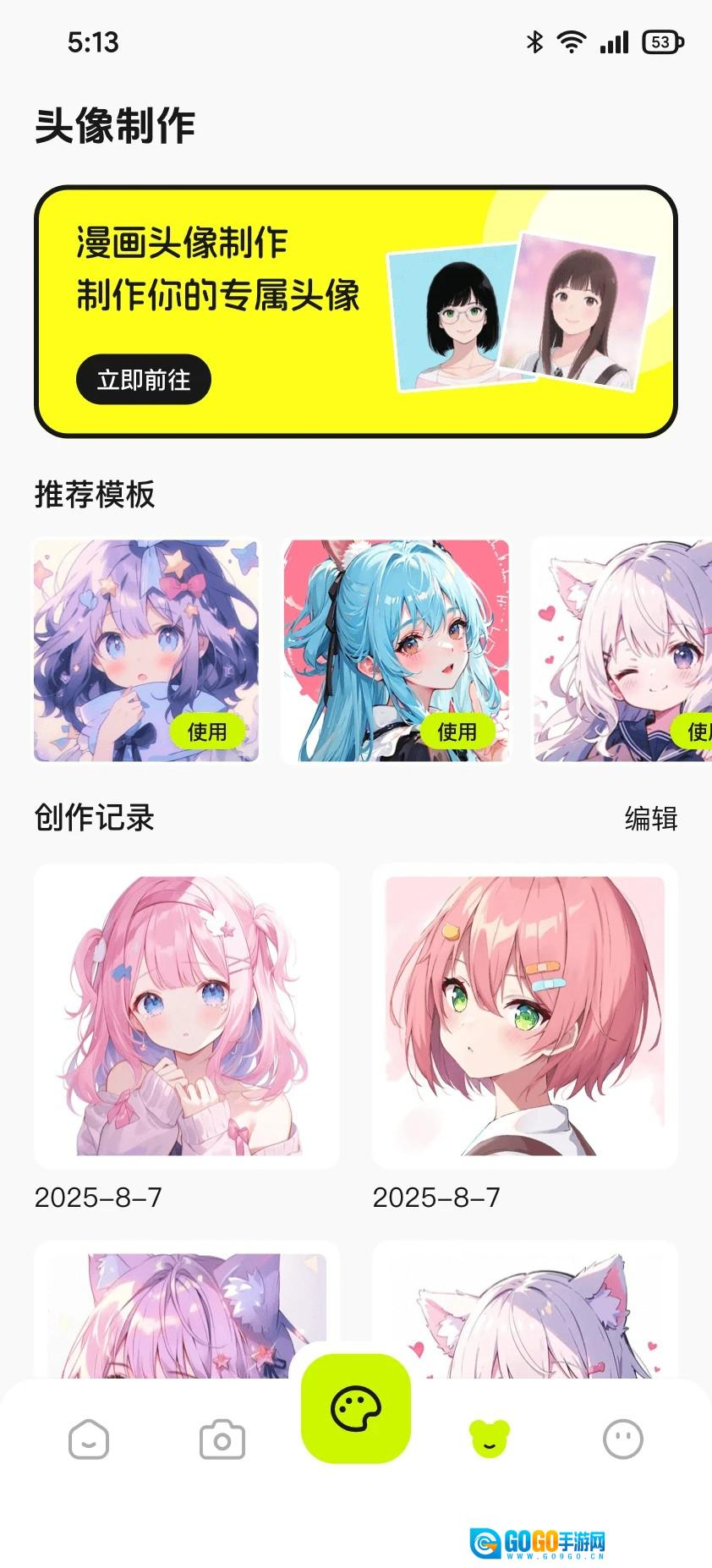Open the pink twin-tail girl creation record
This screenshot has width=712, height=1568.
click(186, 1015)
